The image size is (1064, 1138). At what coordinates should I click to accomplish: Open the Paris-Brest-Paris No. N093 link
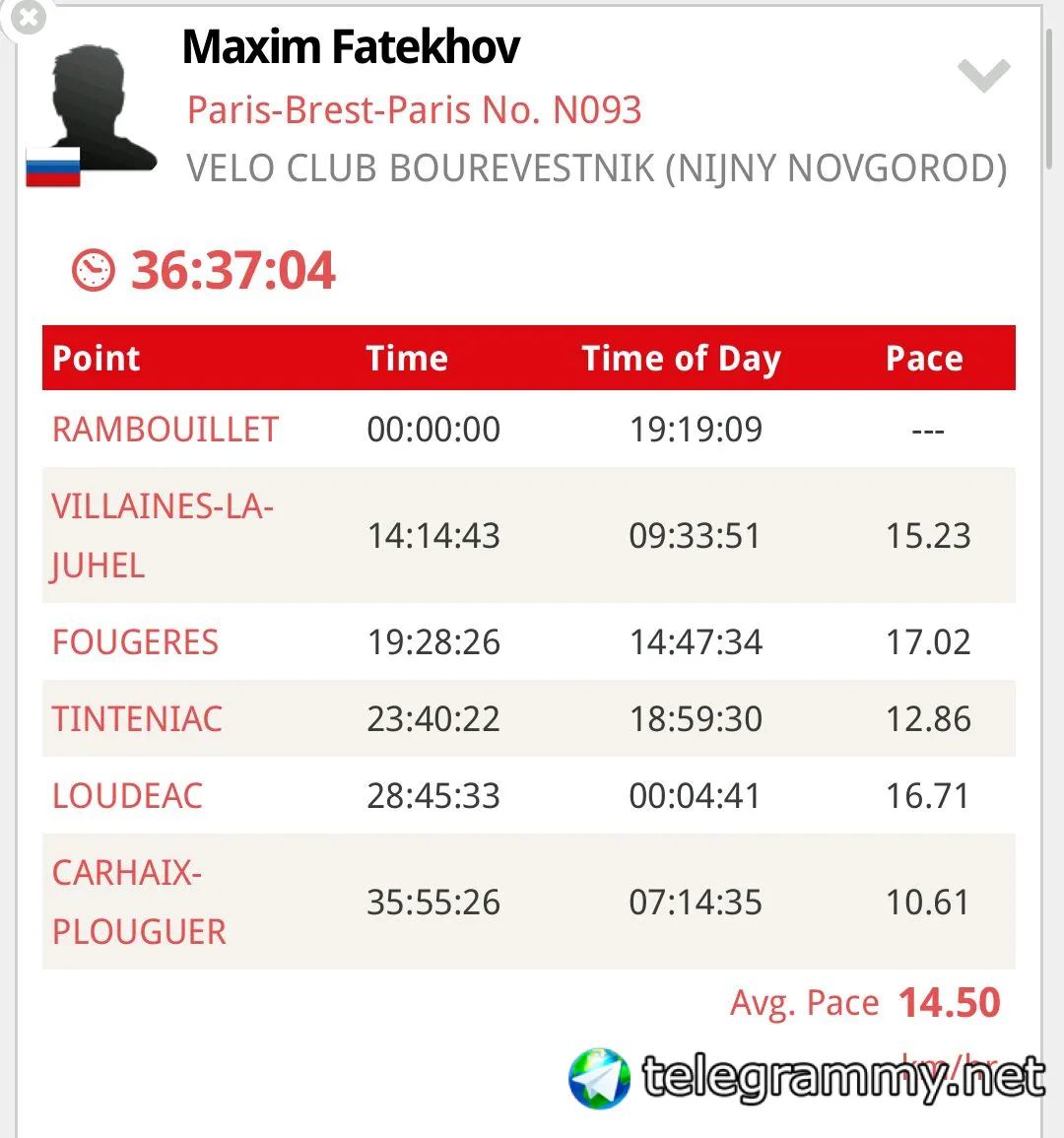pyautogui.click(x=414, y=110)
